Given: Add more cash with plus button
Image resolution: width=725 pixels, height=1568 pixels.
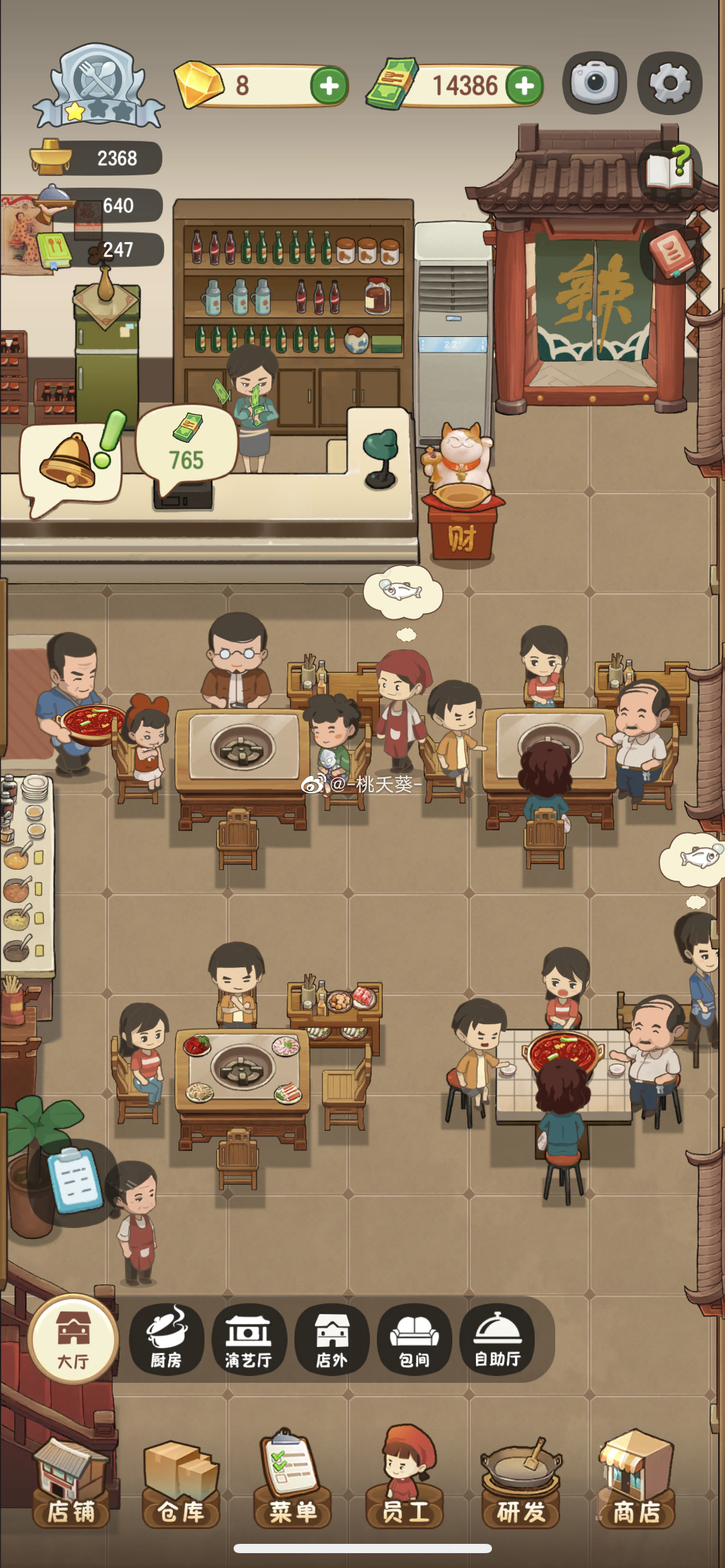Looking at the screenshot, I should point(524,86).
